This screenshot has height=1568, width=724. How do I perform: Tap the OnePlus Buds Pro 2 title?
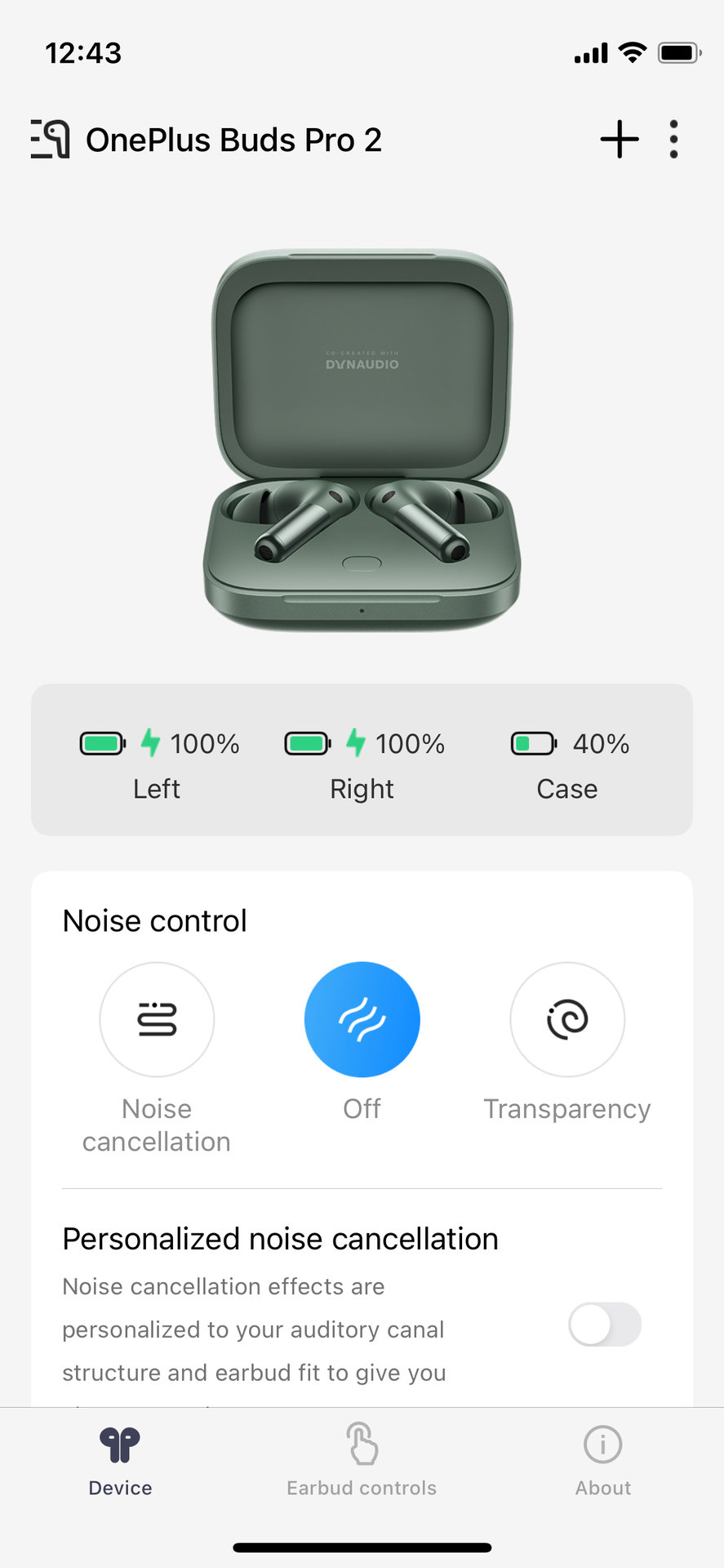coord(235,139)
